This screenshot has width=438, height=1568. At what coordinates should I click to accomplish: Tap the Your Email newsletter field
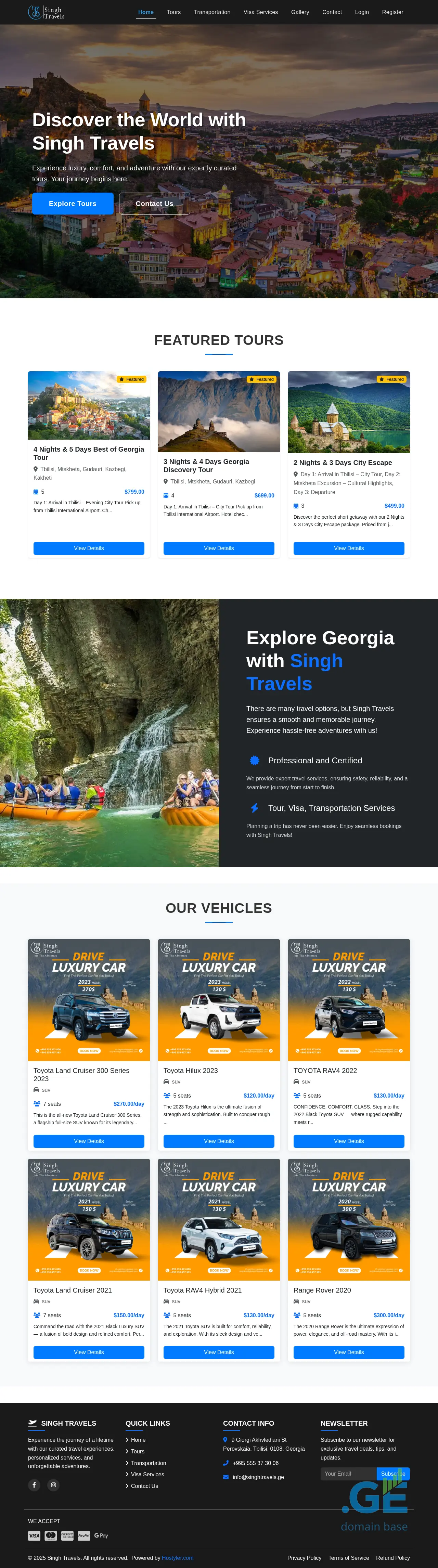tap(348, 1473)
